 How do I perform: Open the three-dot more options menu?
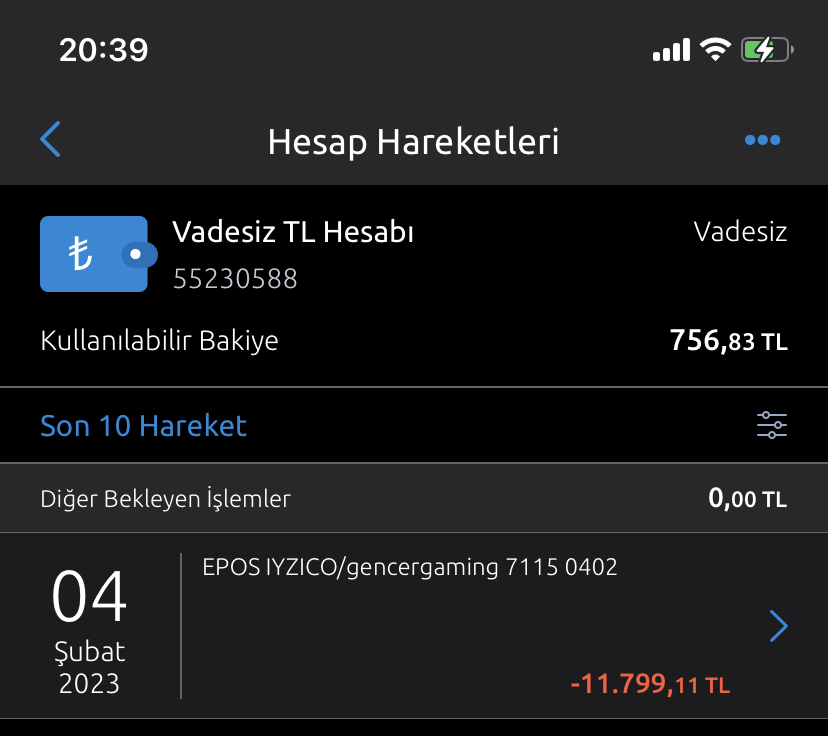[x=762, y=140]
